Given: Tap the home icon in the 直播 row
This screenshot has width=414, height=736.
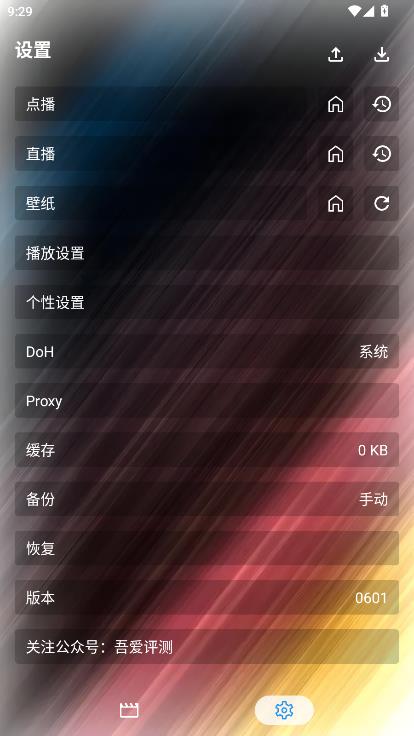Looking at the screenshot, I should (335, 154).
